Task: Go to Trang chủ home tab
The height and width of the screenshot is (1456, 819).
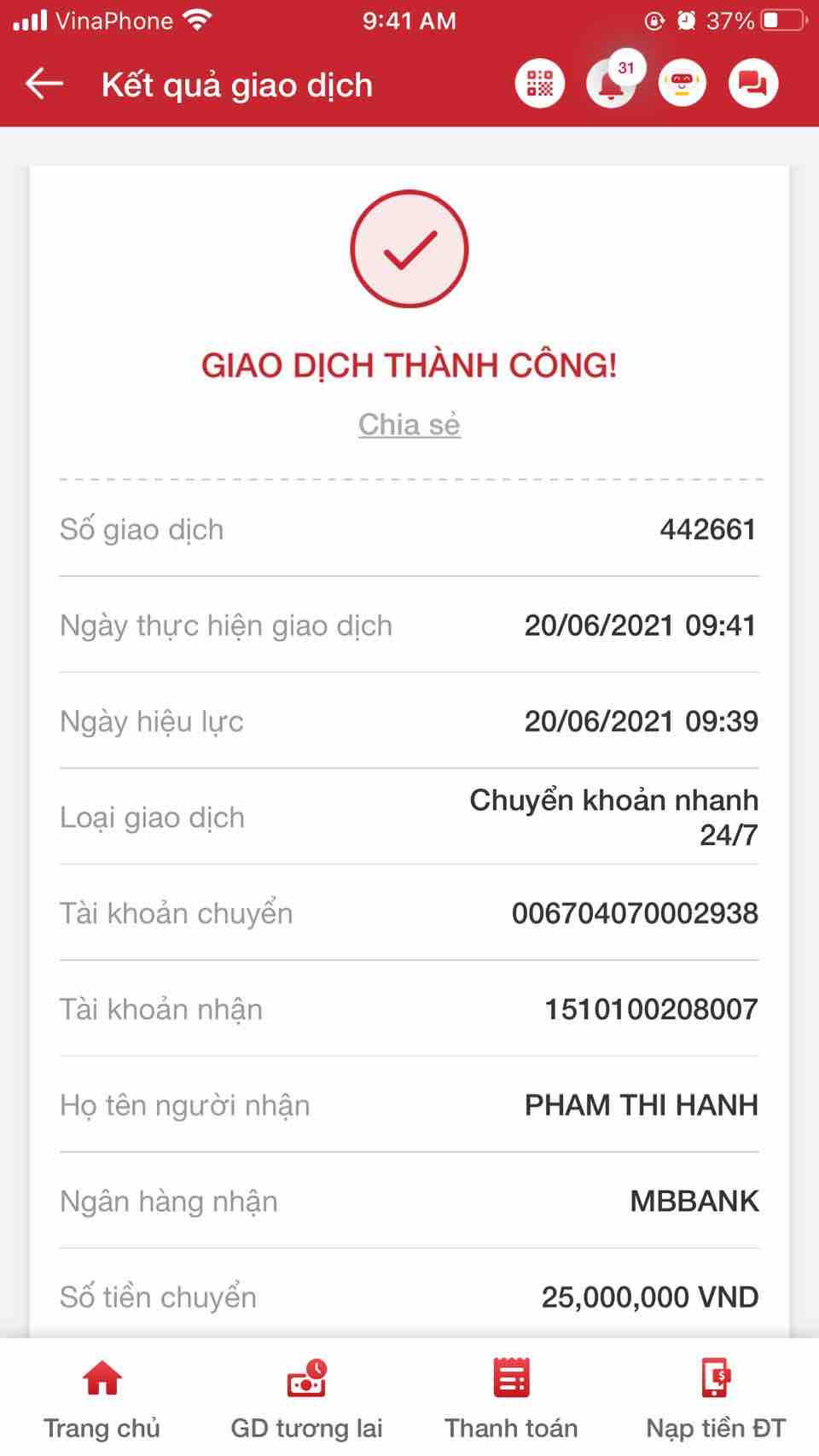Action: pos(102,1398)
